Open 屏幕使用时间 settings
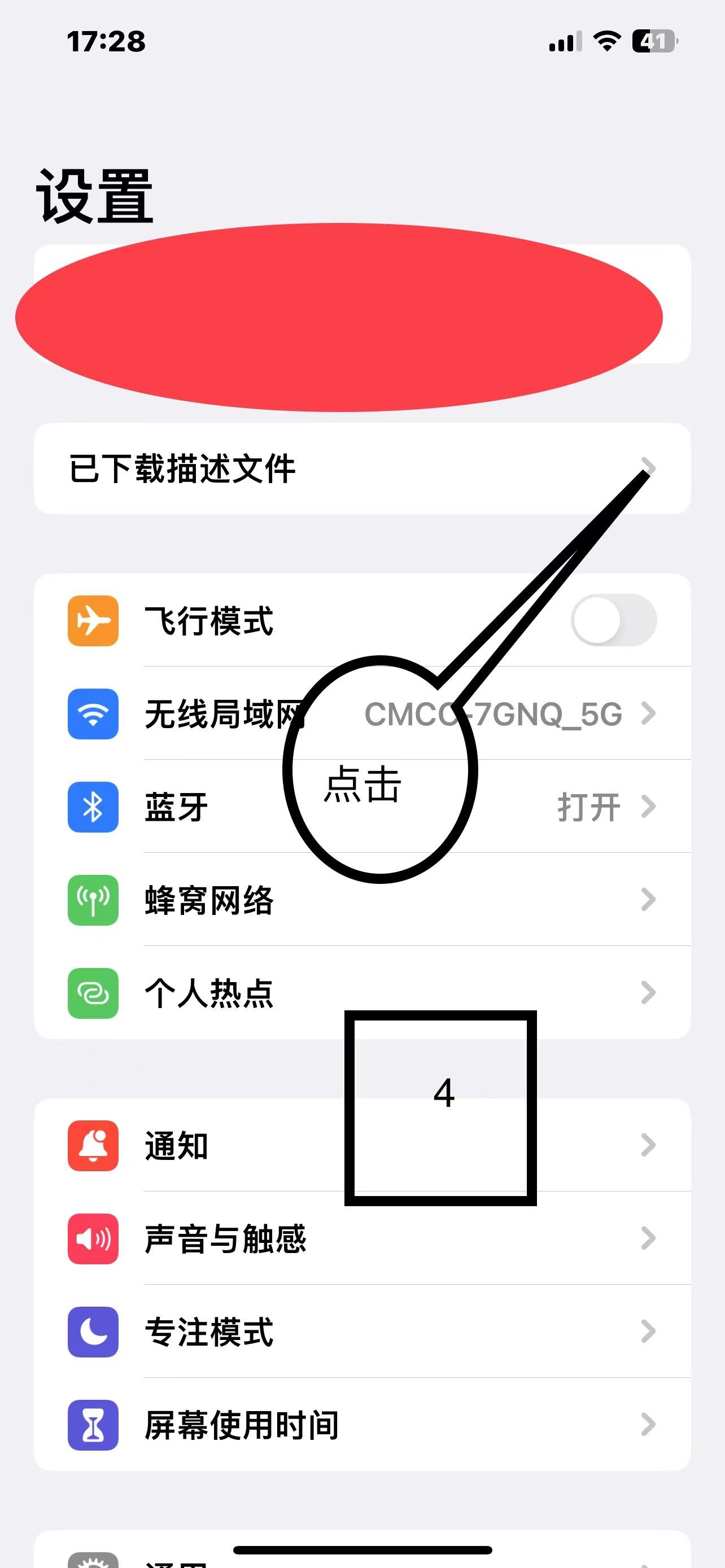 tap(241, 1425)
